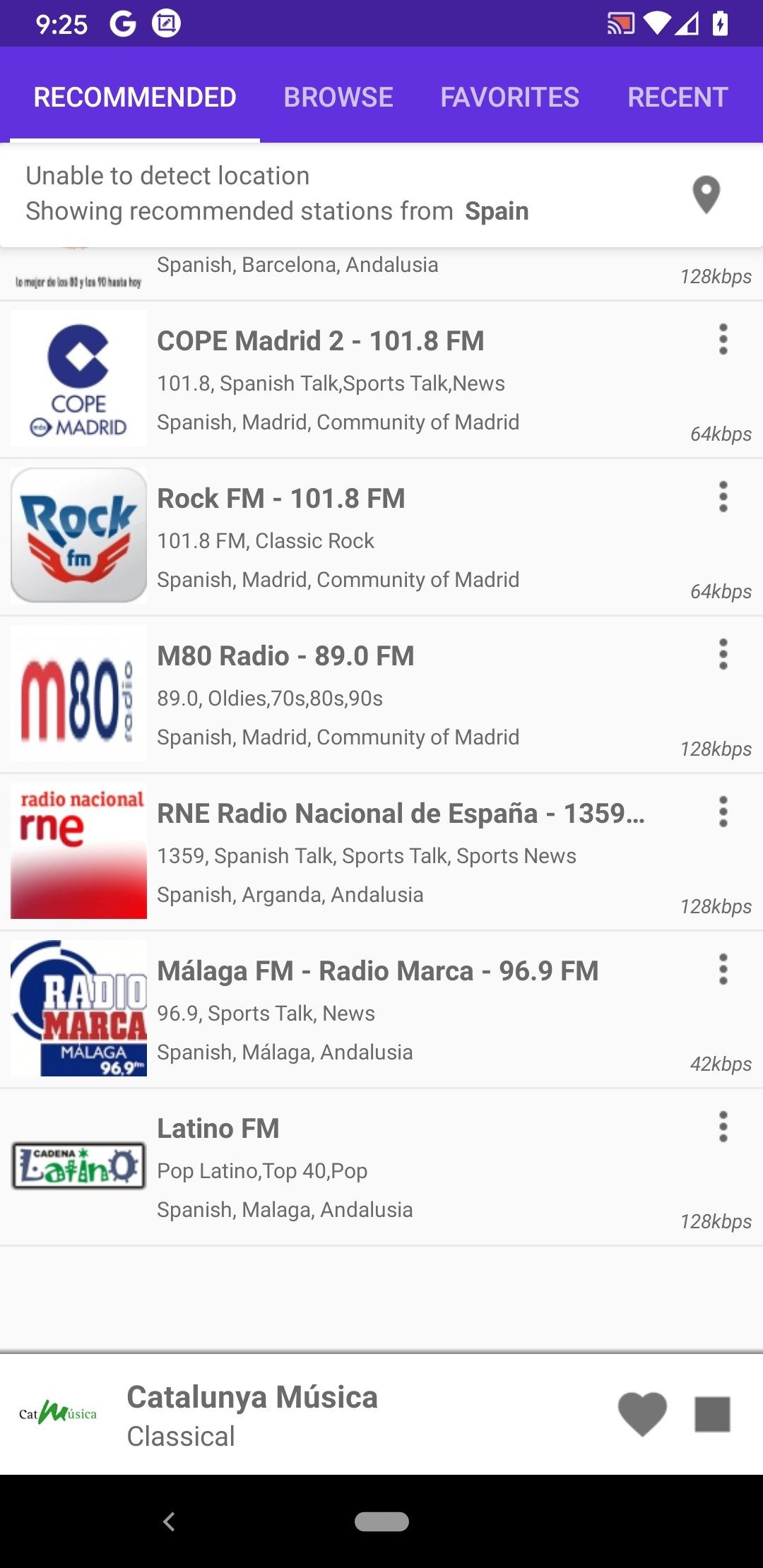Play COPE Madrid 2 - 101.8 FM

click(381, 379)
